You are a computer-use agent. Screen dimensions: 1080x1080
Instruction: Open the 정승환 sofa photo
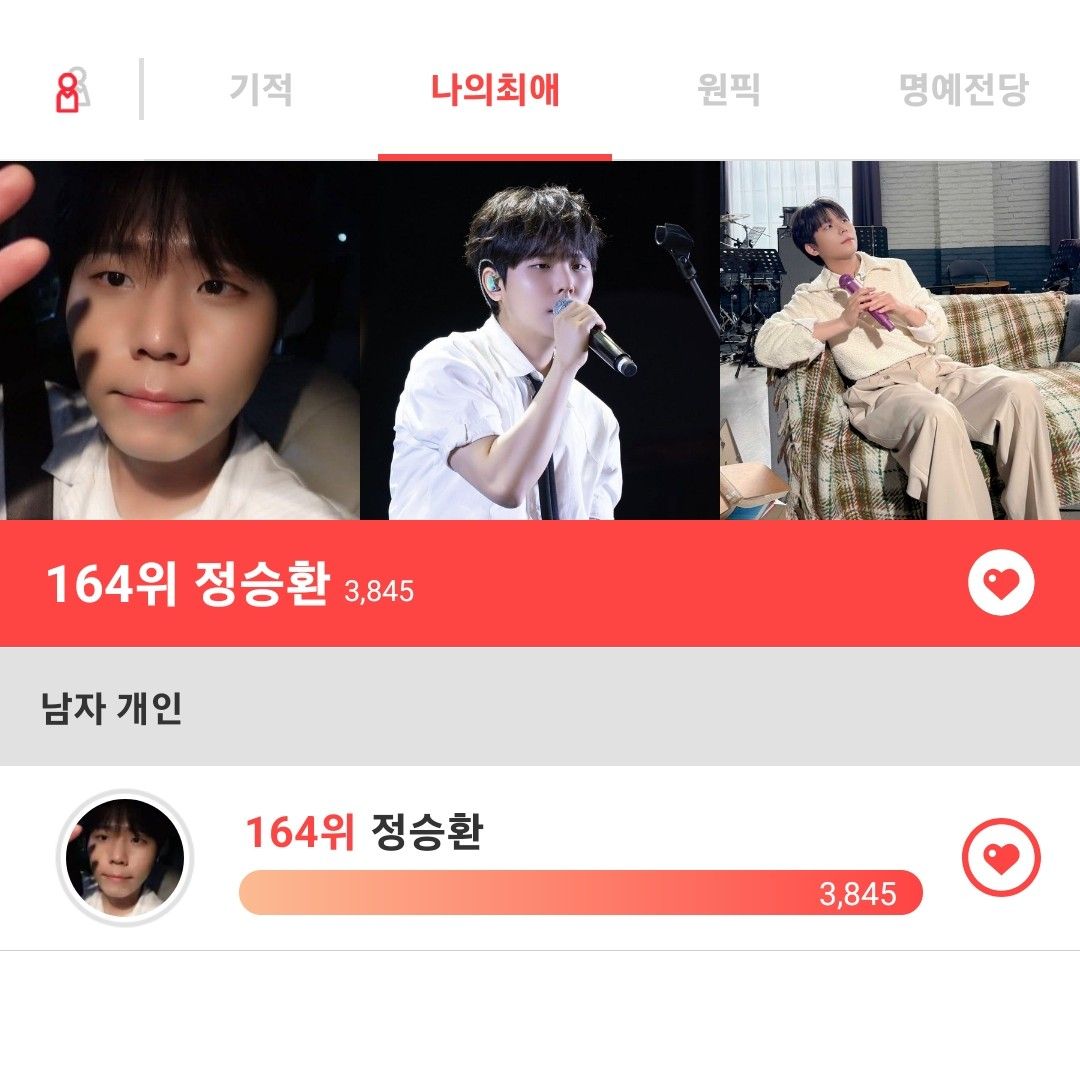pyautogui.click(x=900, y=340)
